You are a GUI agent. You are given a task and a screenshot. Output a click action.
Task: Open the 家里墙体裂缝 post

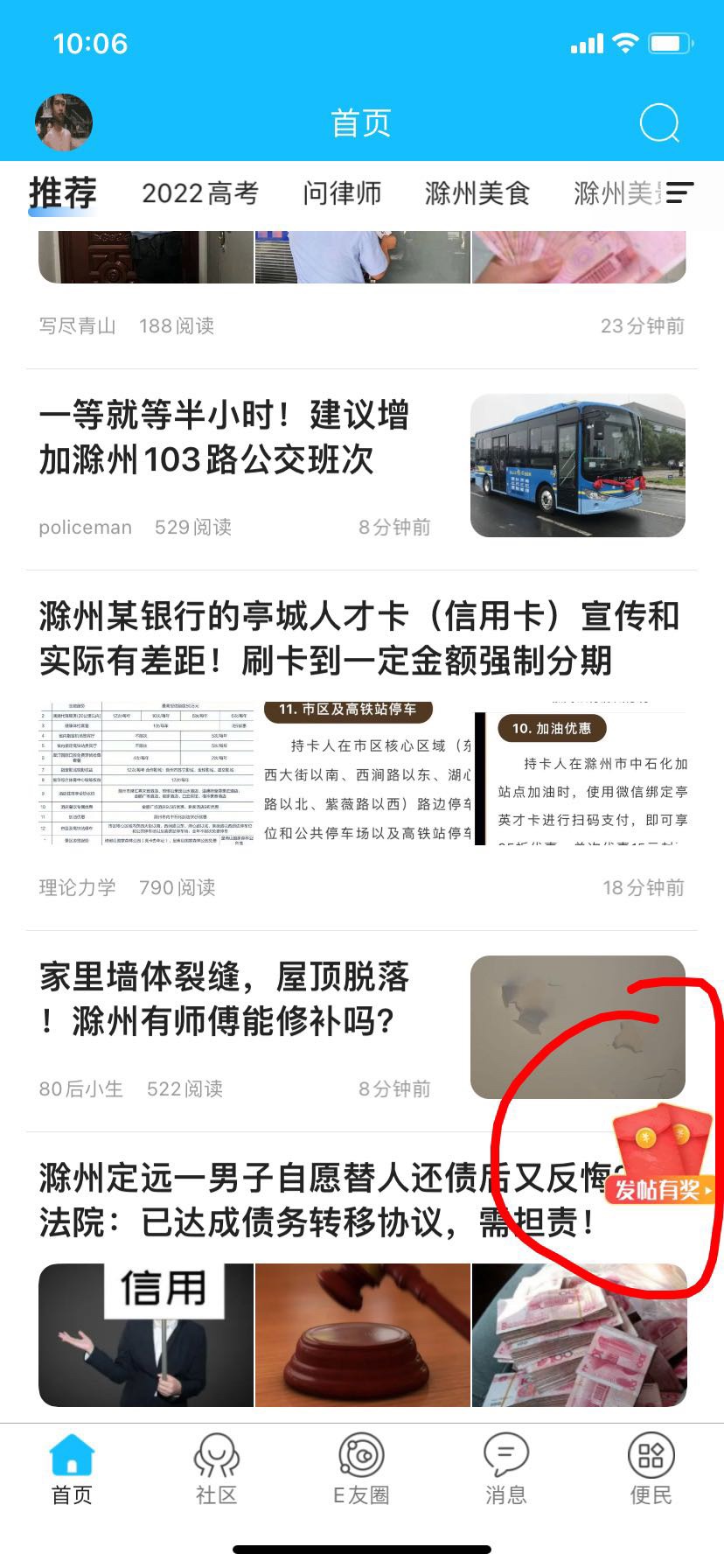(x=224, y=999)
